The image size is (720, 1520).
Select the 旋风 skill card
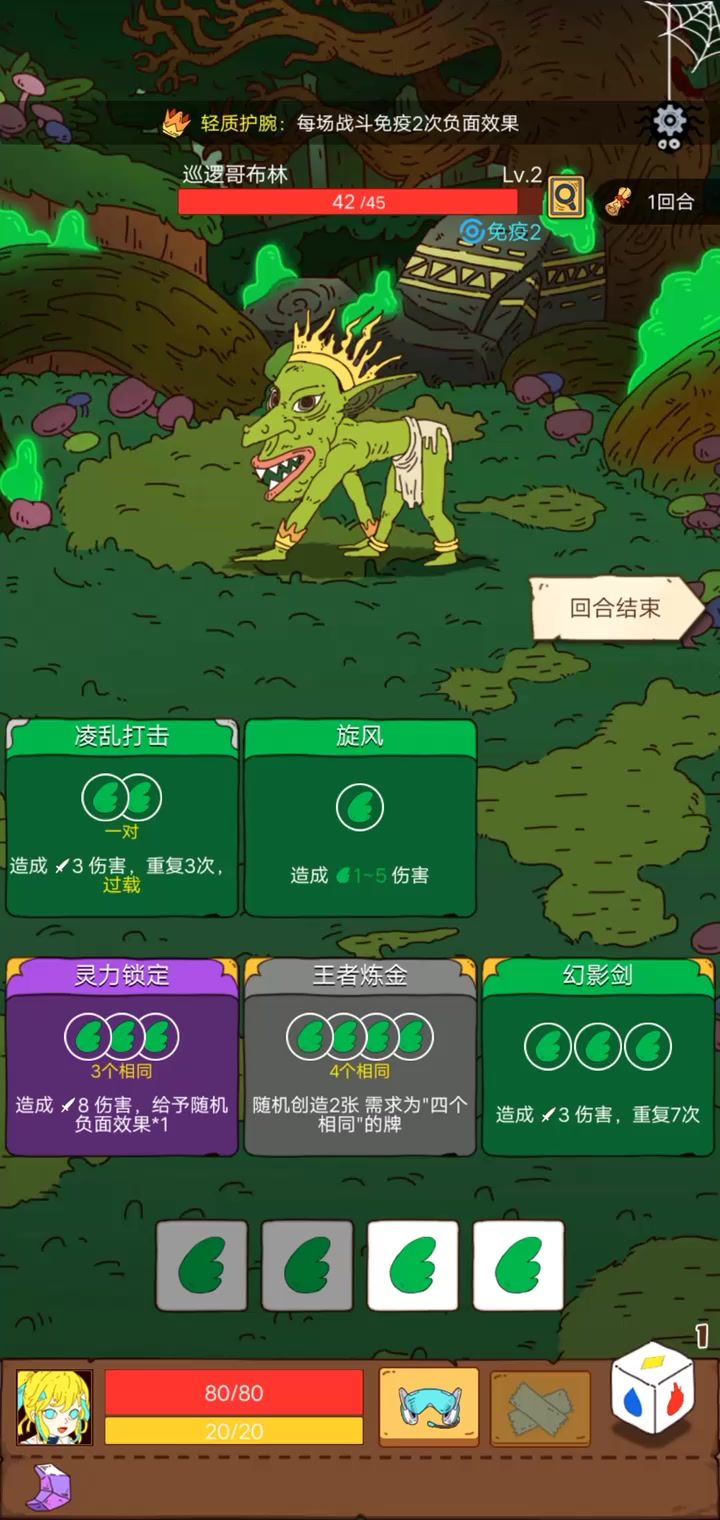360,817
